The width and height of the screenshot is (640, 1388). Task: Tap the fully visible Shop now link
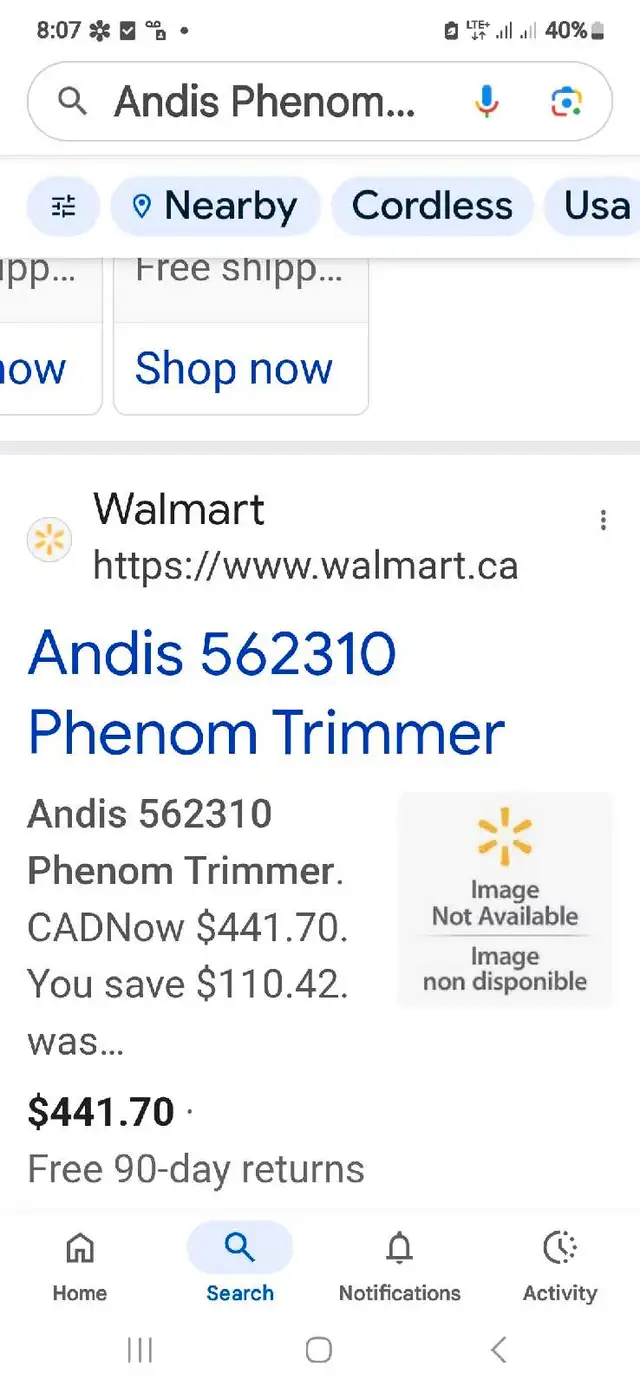click(233, 368)
